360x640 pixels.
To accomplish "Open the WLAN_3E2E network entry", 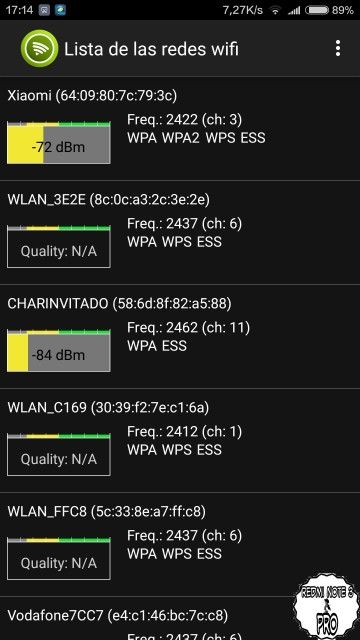I will click(x=180, y=233).
